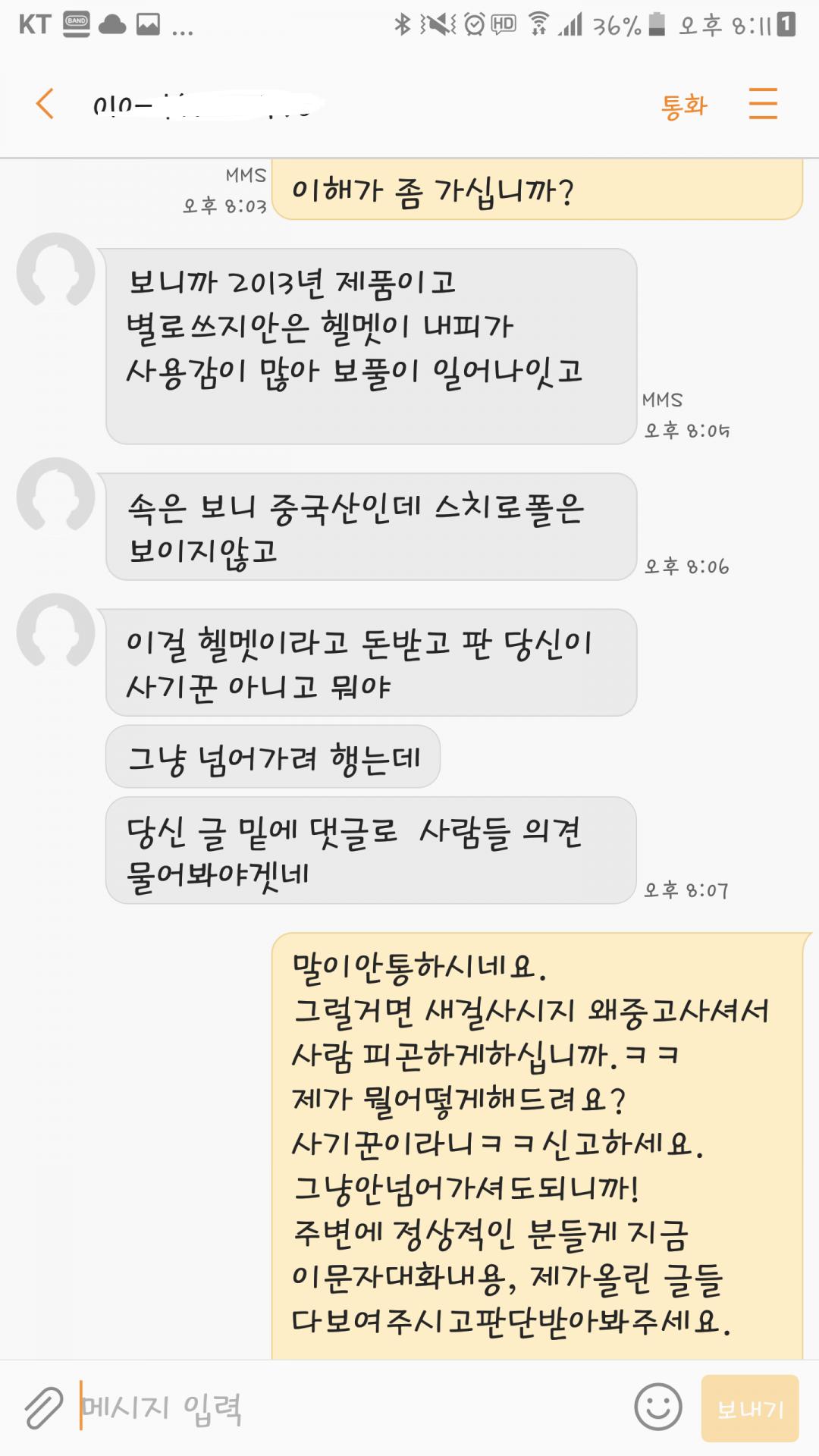Tap the 보내기 send button
Viewport: 819px width, 1456px height.
[x=750, y=1408]
